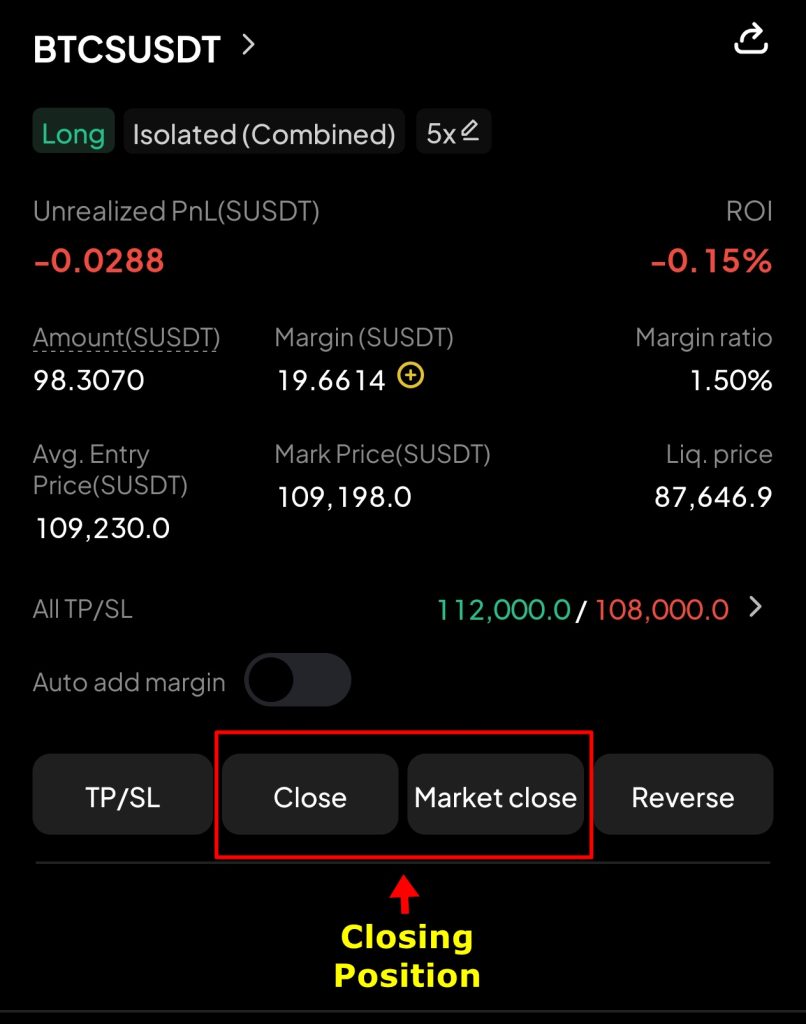Viewport: 806px width, 1024px height.
Task: Click the Close button
Action: click(310, 796)
